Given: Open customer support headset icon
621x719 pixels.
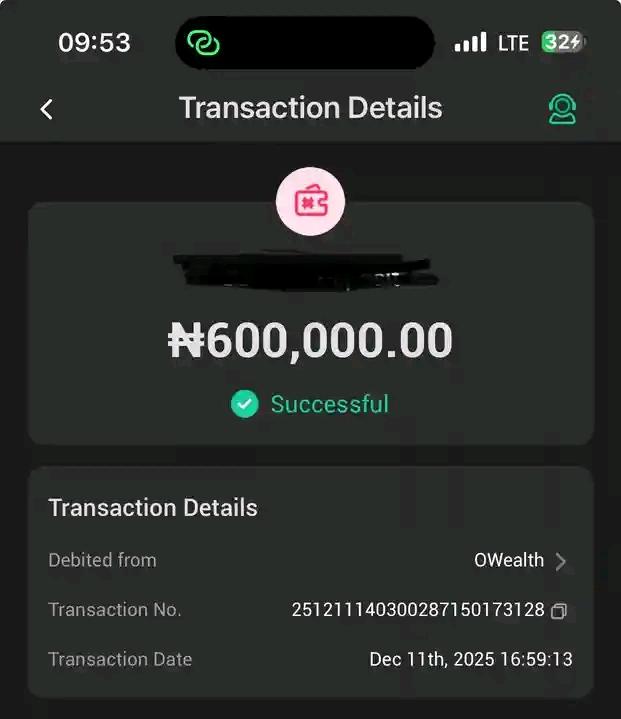Looking at the screenshot, I should (562, 109).
